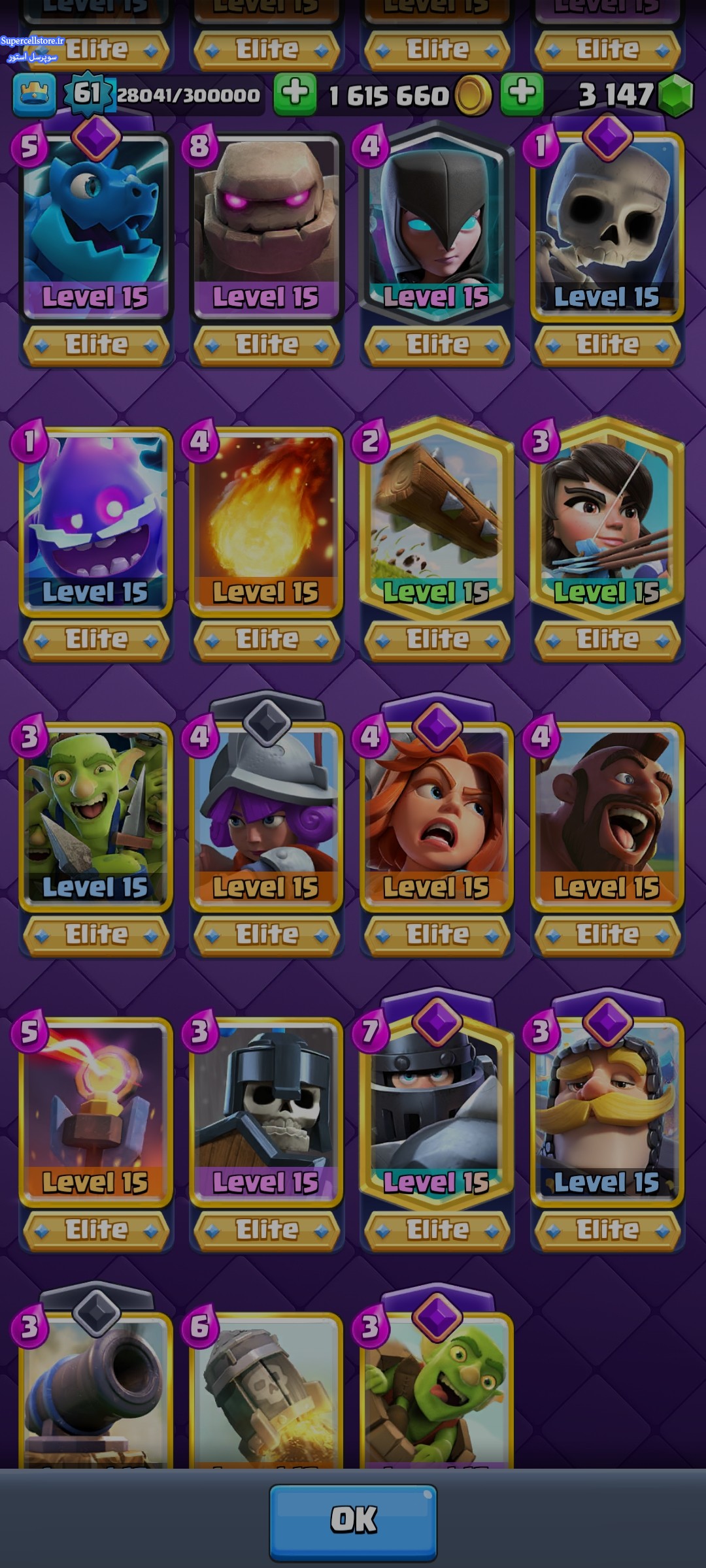Image resolution: width=706 pixels, height=1568 pixels.
Task: Open the Hog Rider card
Action: 607,817
